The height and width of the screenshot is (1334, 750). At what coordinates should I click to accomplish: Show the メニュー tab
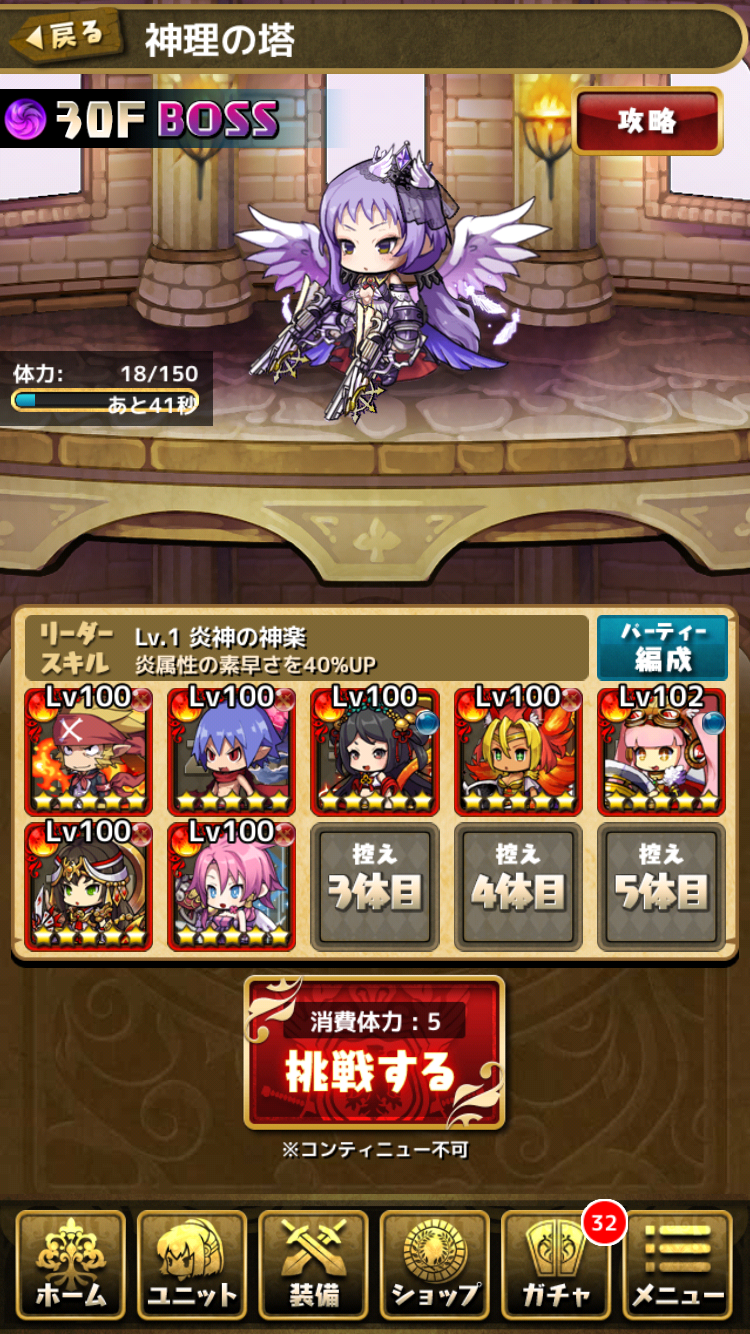pos(678,1265)
